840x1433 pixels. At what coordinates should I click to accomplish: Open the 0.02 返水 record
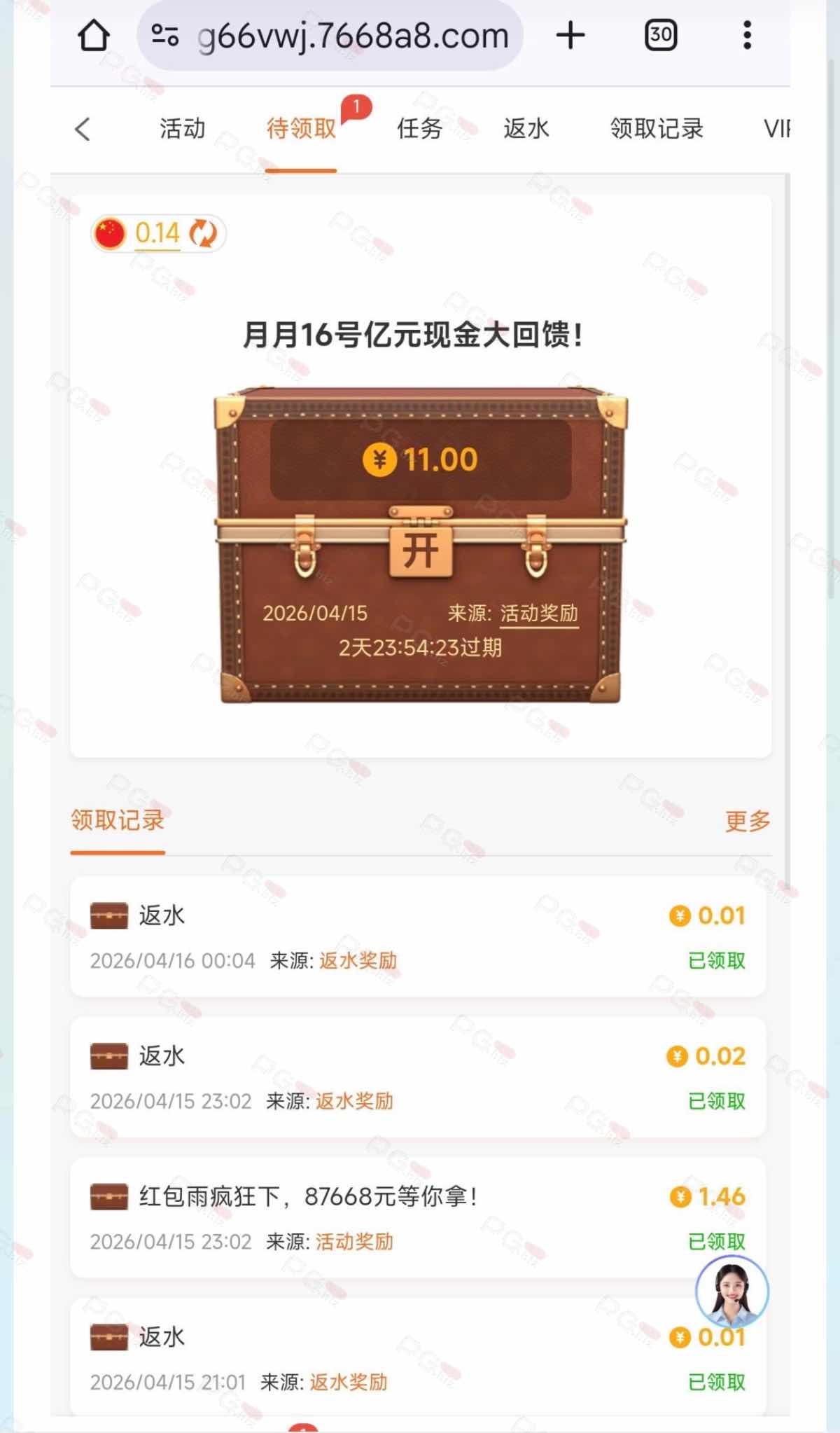[418, 1077]
